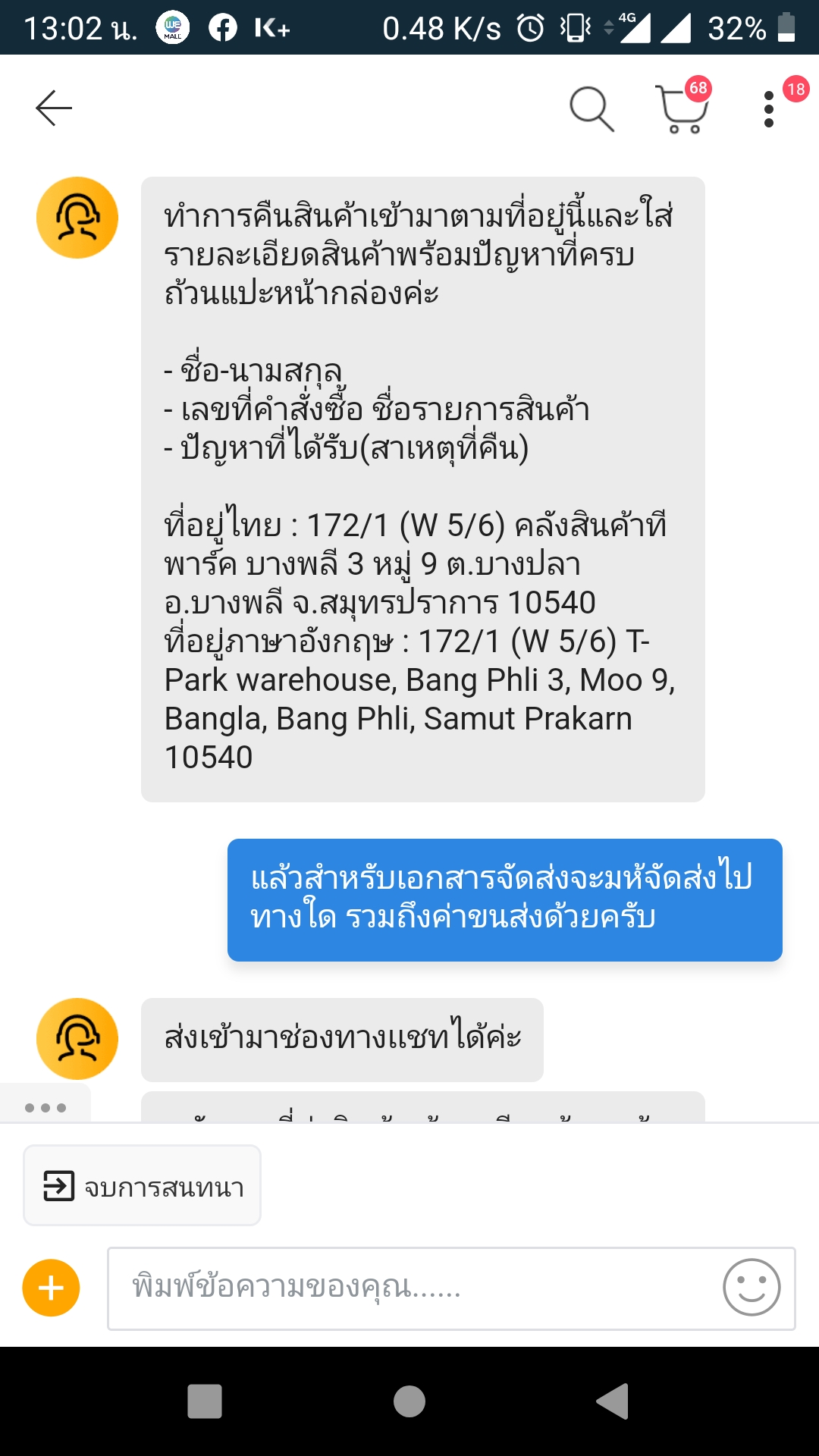
Task: Open the emoji smiley picker
Action: point(752,1288)
